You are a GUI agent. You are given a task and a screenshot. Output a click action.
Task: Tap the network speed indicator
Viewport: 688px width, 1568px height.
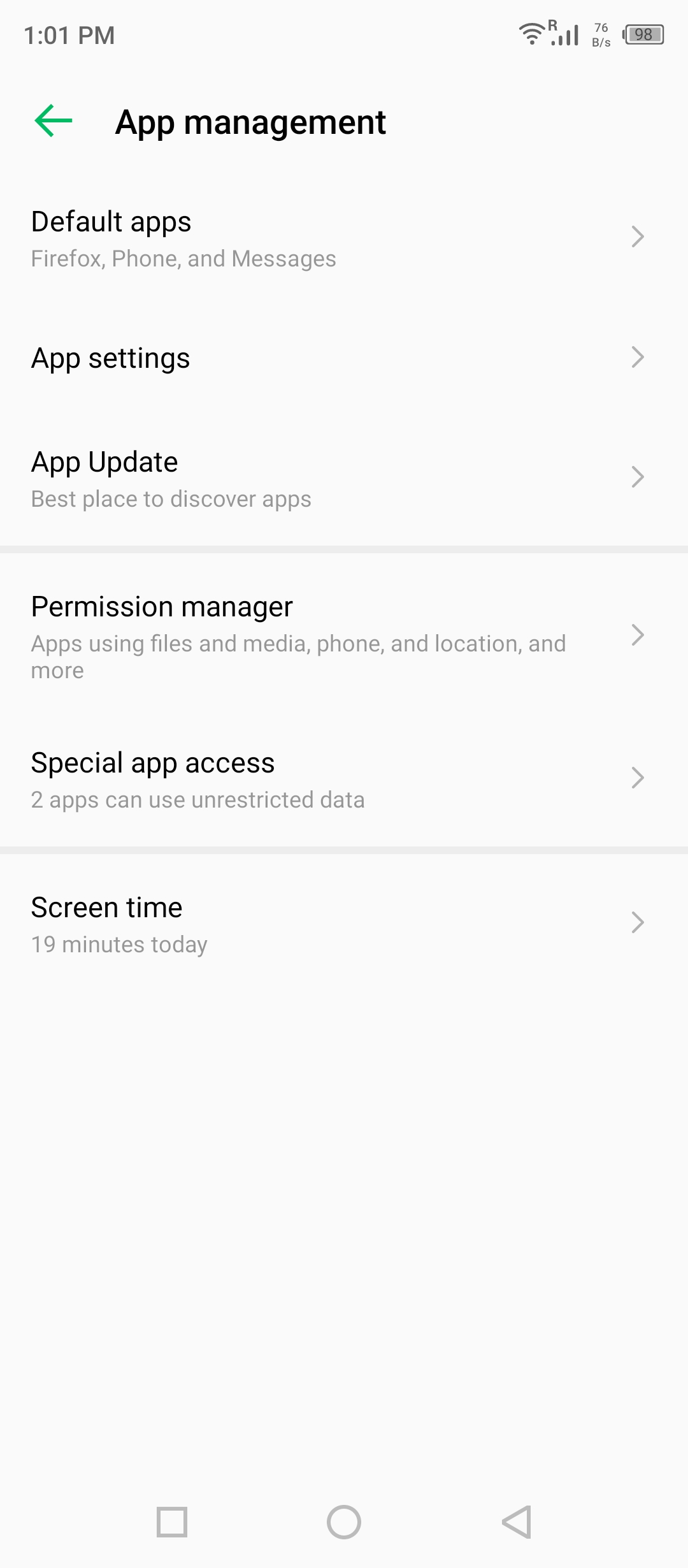pyautogui.click(x=599, y=35)
